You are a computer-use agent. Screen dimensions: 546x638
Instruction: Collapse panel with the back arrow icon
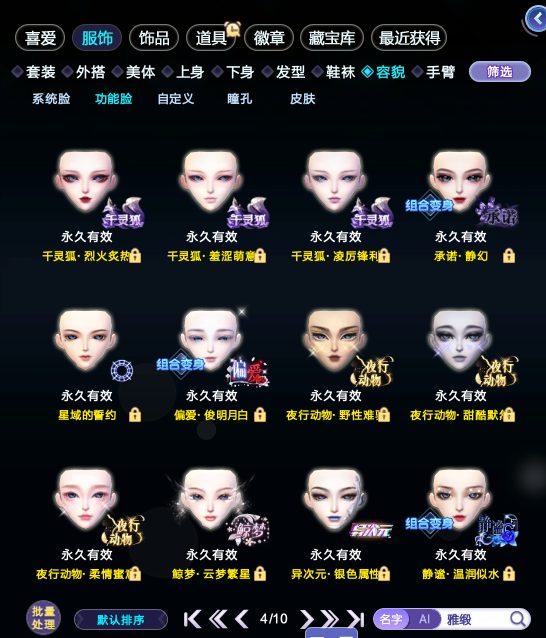tap(536, 19)
